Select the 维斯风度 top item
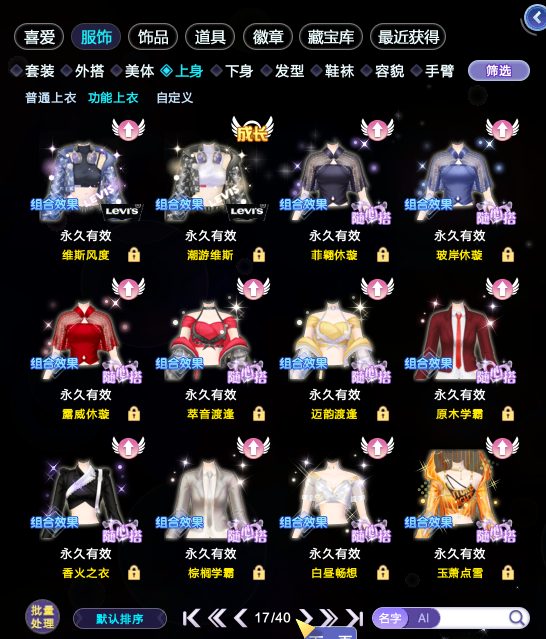The image size is (546, 639). (86, 192)
